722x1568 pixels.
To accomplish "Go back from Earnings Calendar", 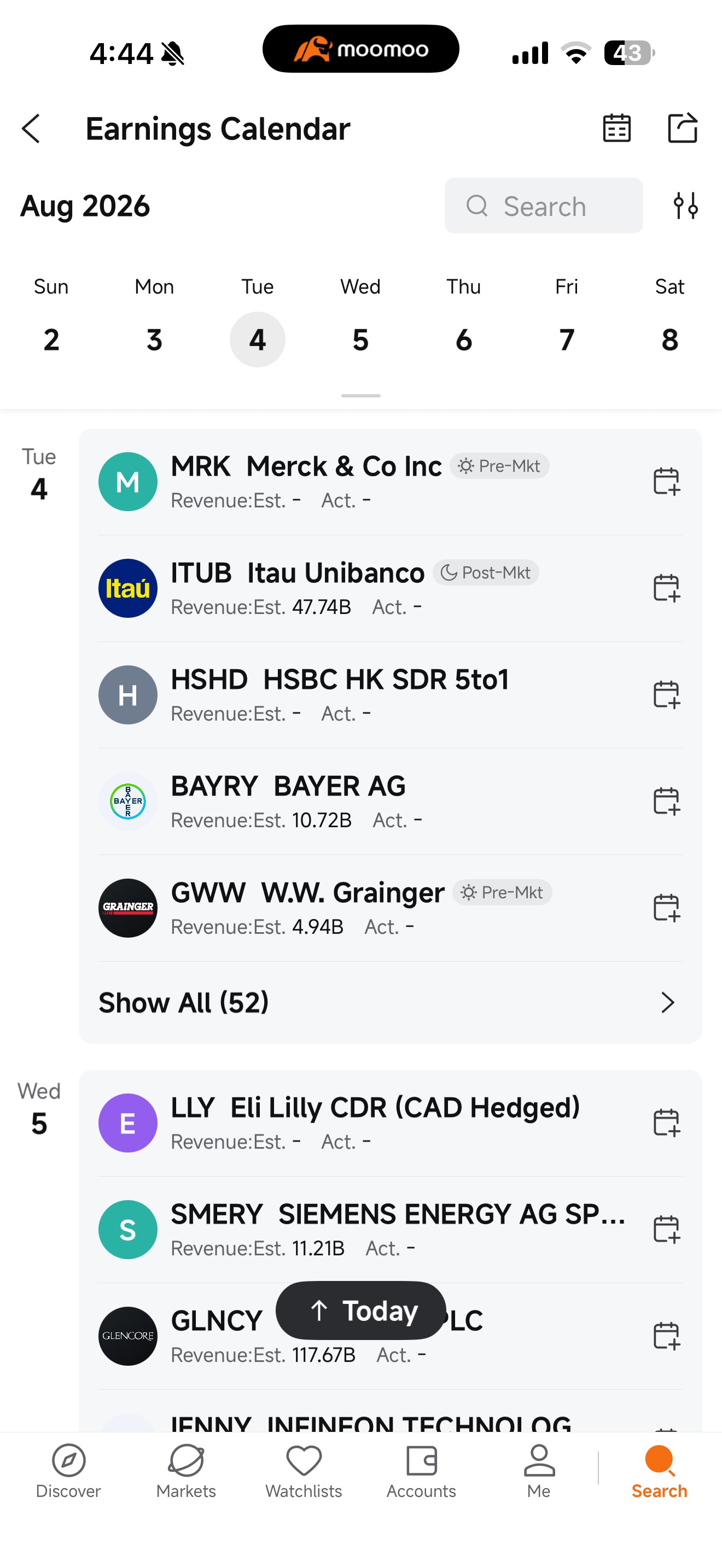I will [31, 128].
